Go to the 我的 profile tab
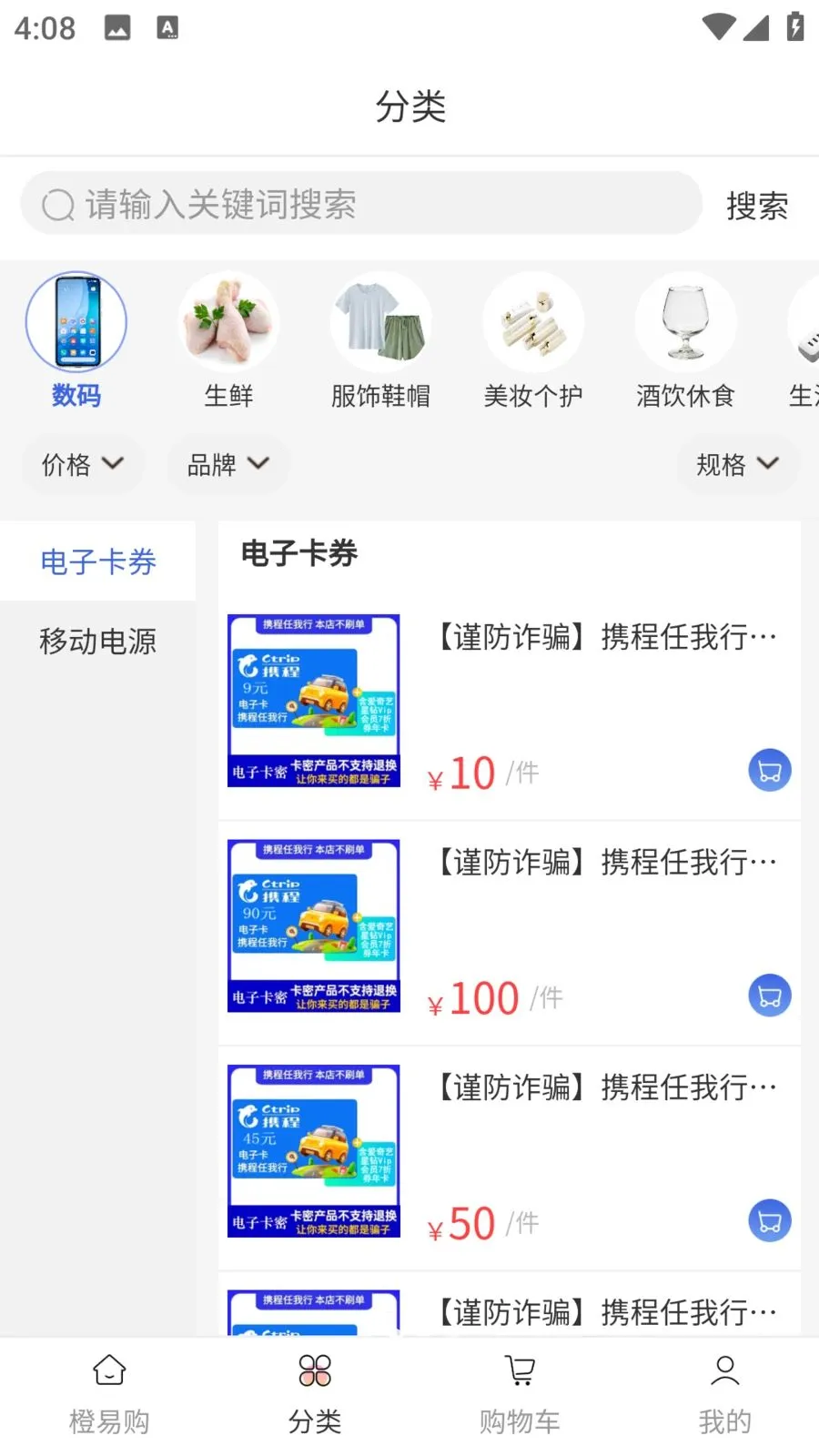The image size is (819, 1456). tap(723, 1392)
